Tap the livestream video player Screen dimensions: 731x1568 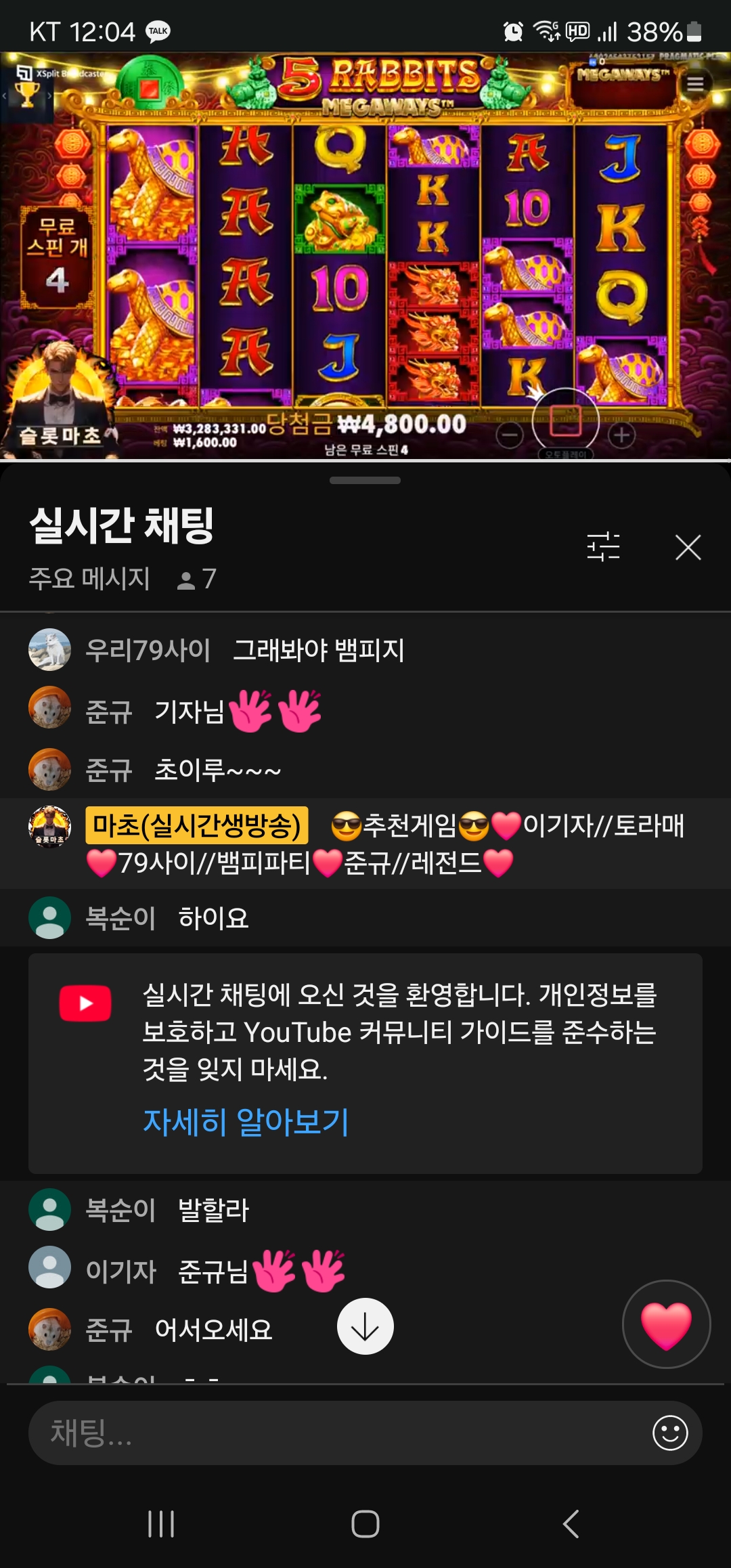(x=365, y=257)
